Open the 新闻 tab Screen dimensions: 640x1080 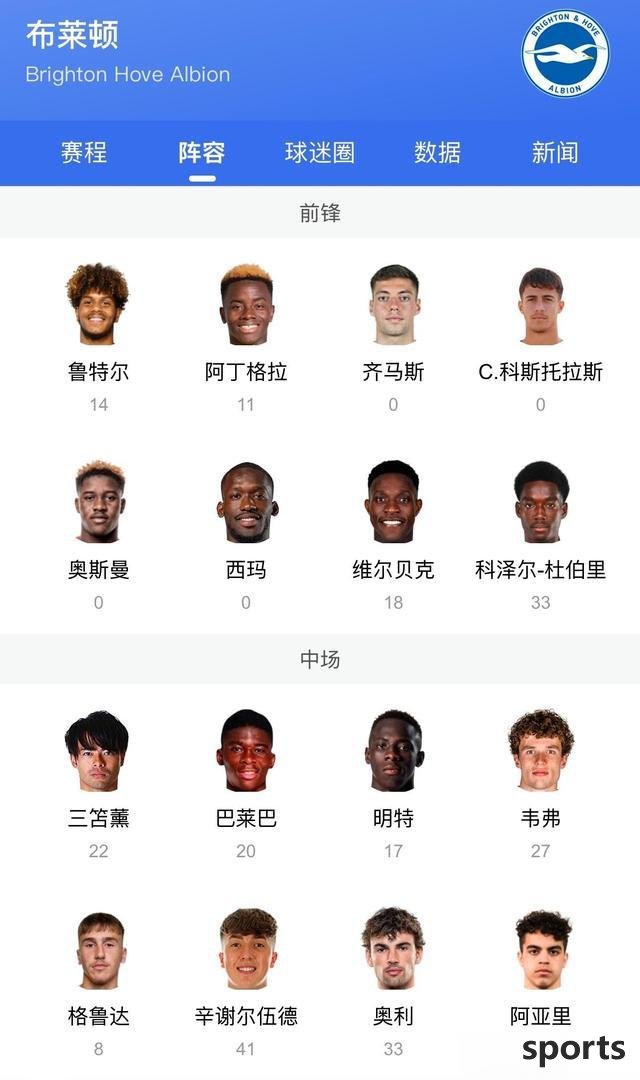pos(554,153)
